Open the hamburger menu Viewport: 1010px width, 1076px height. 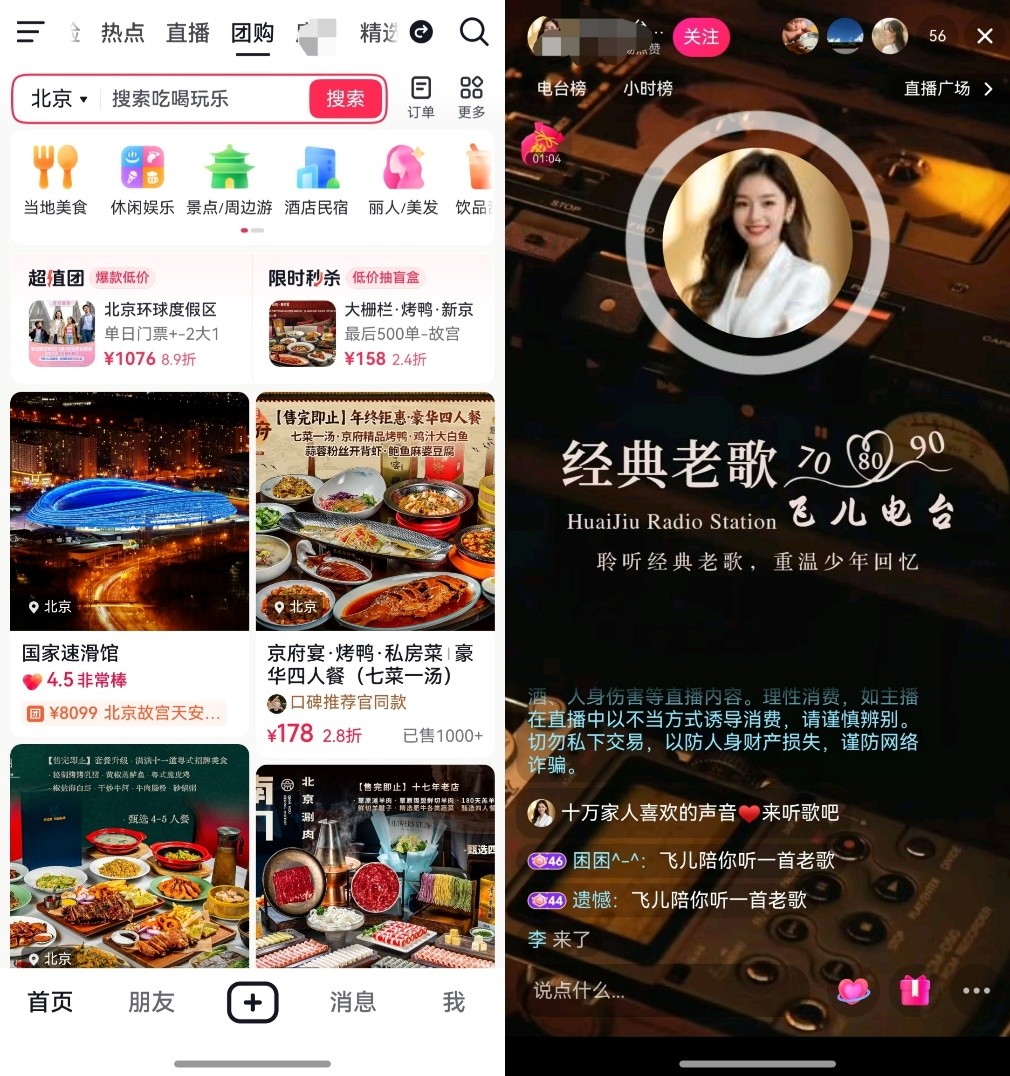point(31,33)
